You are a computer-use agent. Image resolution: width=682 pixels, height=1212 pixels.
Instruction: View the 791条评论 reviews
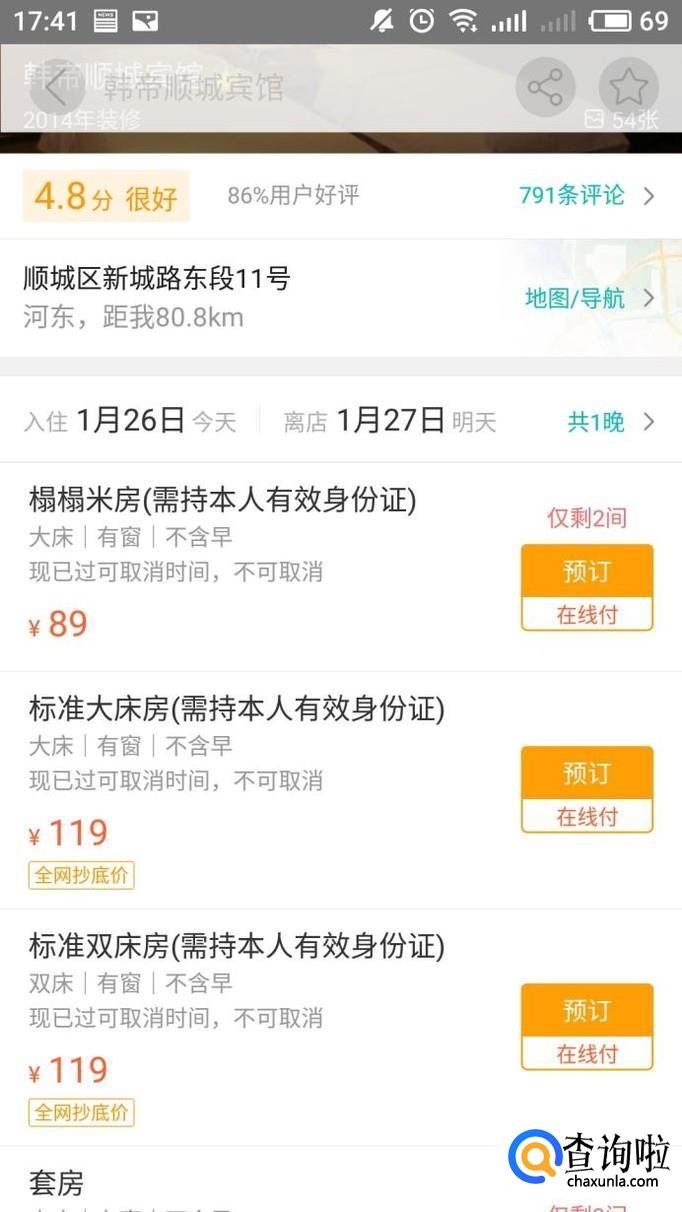click(x=585, y=195)
